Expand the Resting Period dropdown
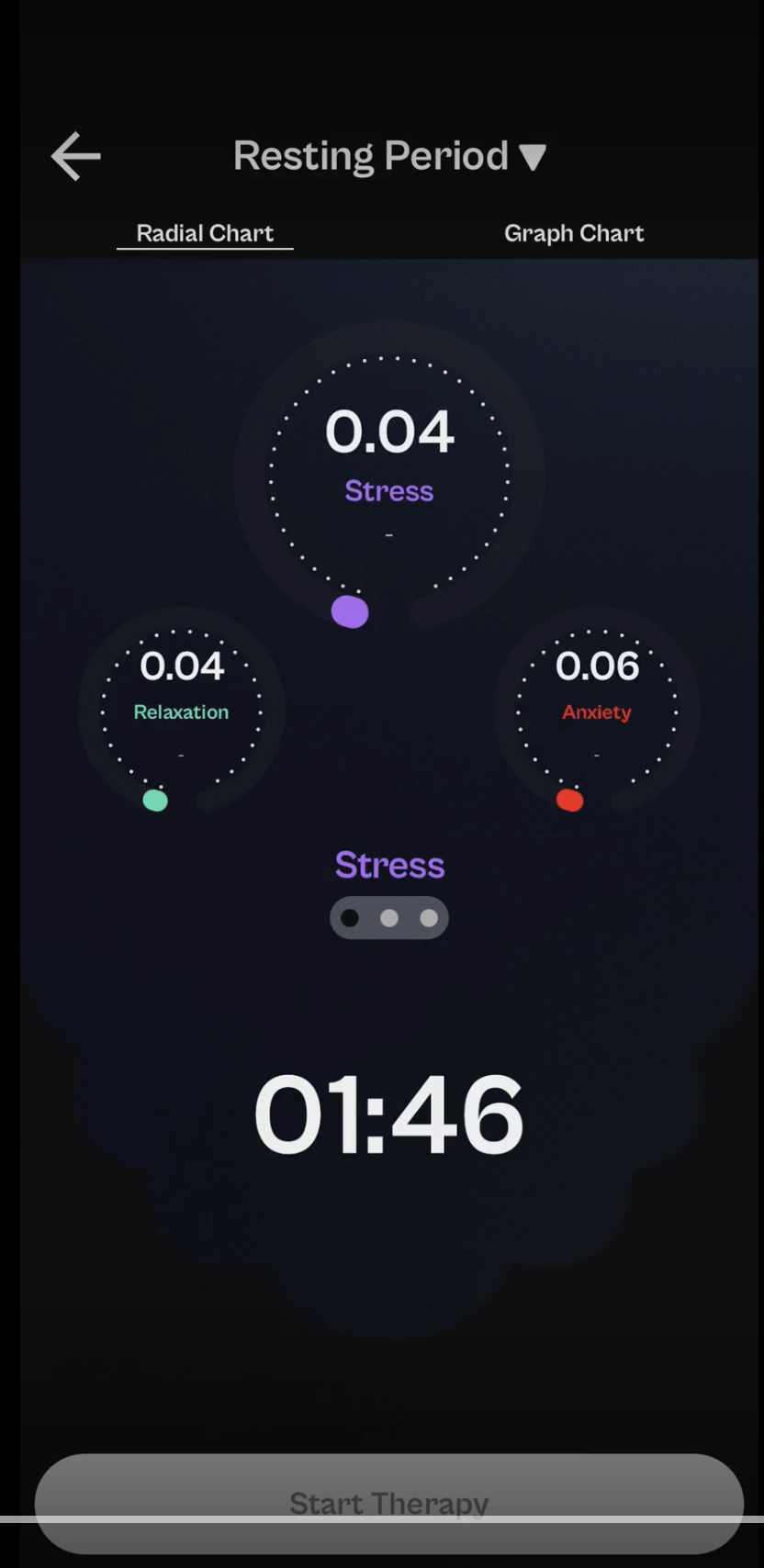 [x=389, y=156]
